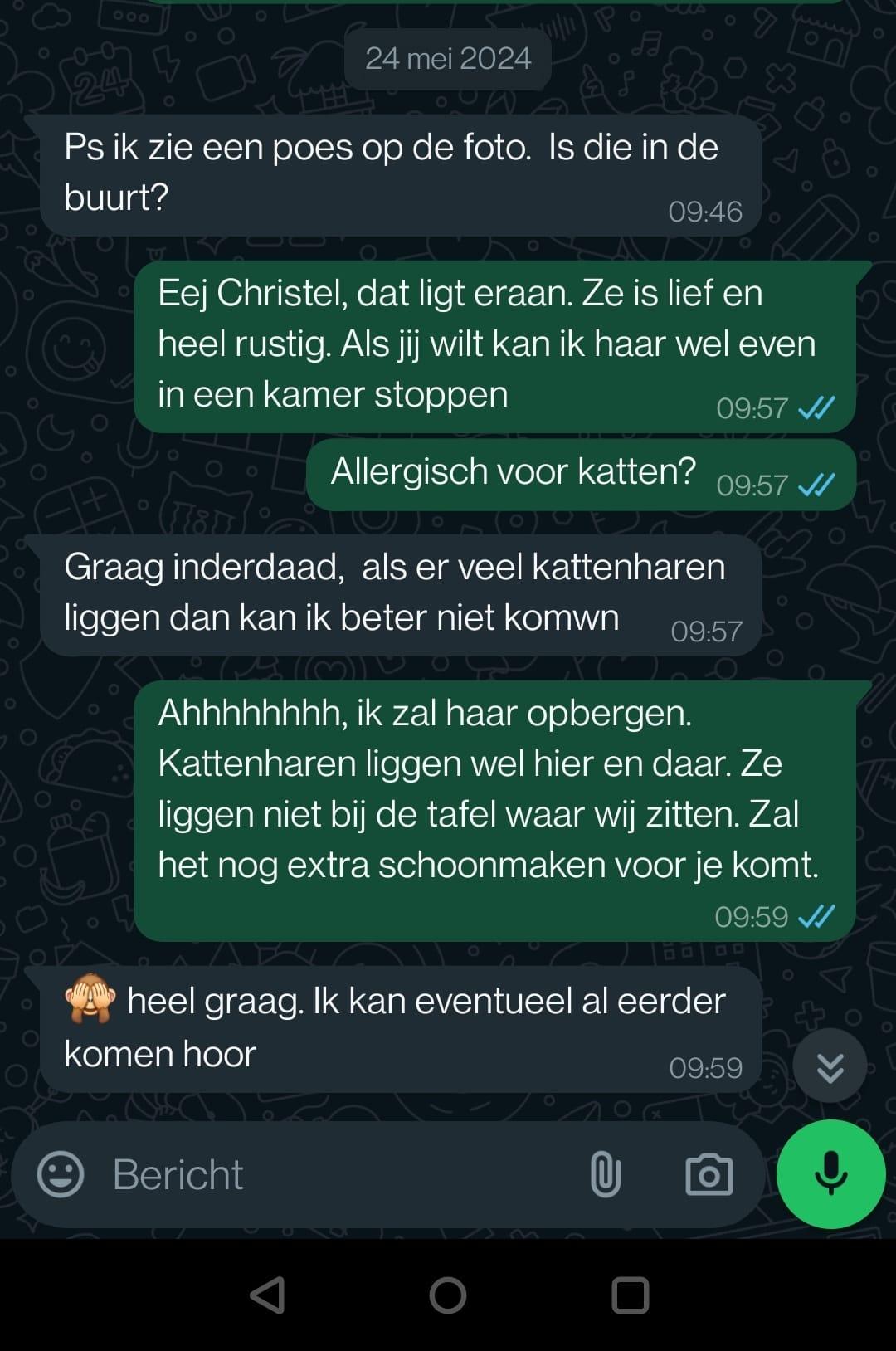The image size is (896, 1351).
Task: Tap the double checkmark on the 'Eej Christel' message
Action: coord(816,407)
